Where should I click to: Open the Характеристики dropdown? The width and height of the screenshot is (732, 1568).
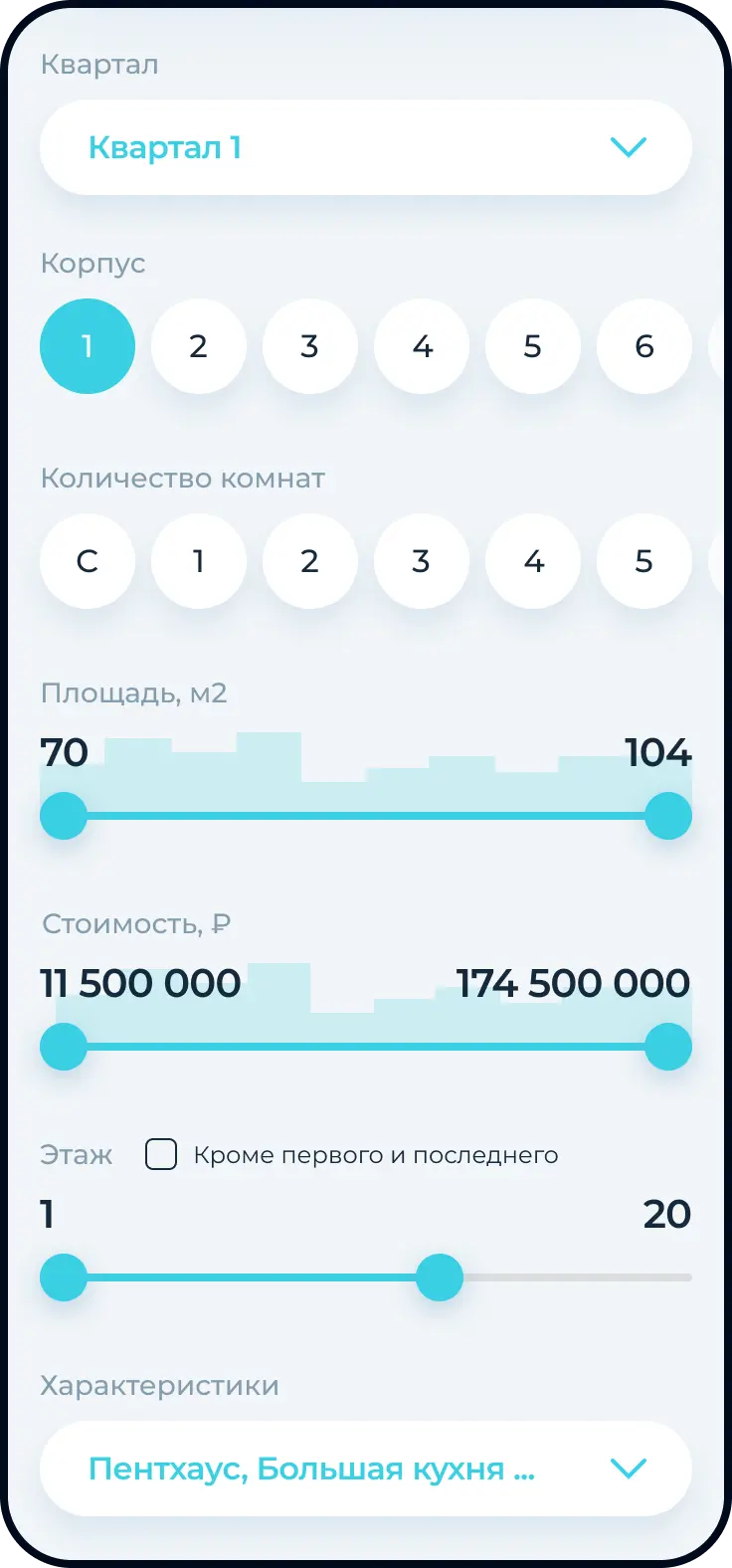pos(365,1469)
